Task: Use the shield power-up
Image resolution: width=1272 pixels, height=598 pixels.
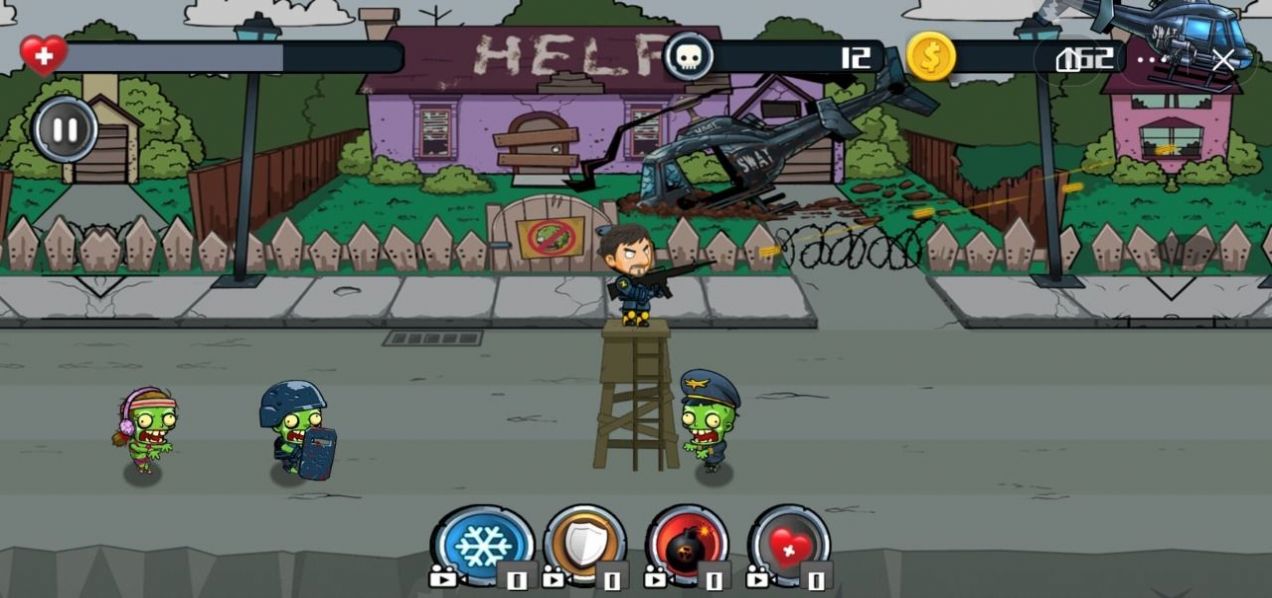Action: (586, 547)
